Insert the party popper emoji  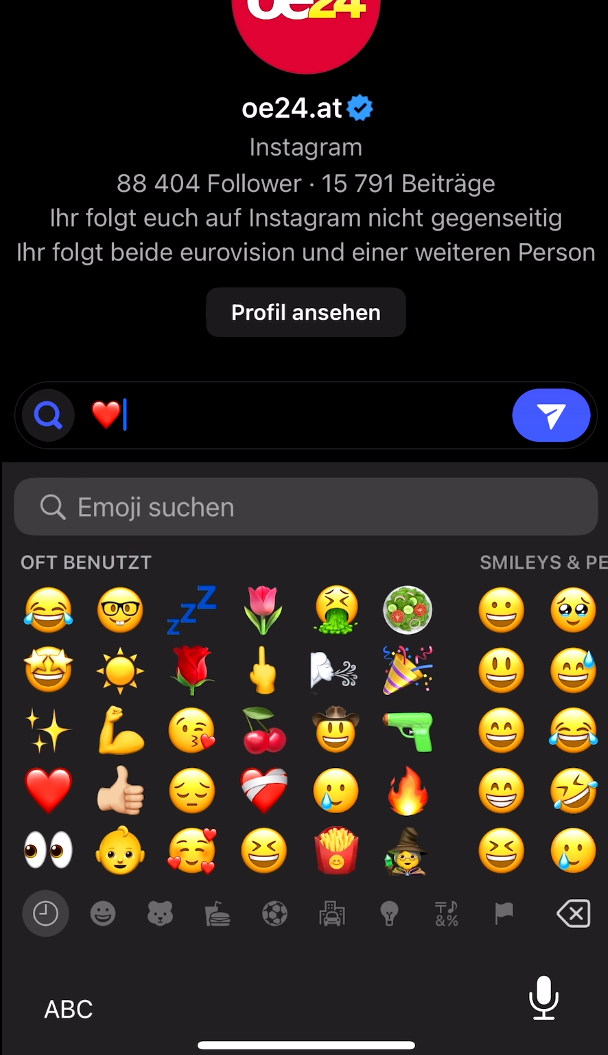click(407, 670)
